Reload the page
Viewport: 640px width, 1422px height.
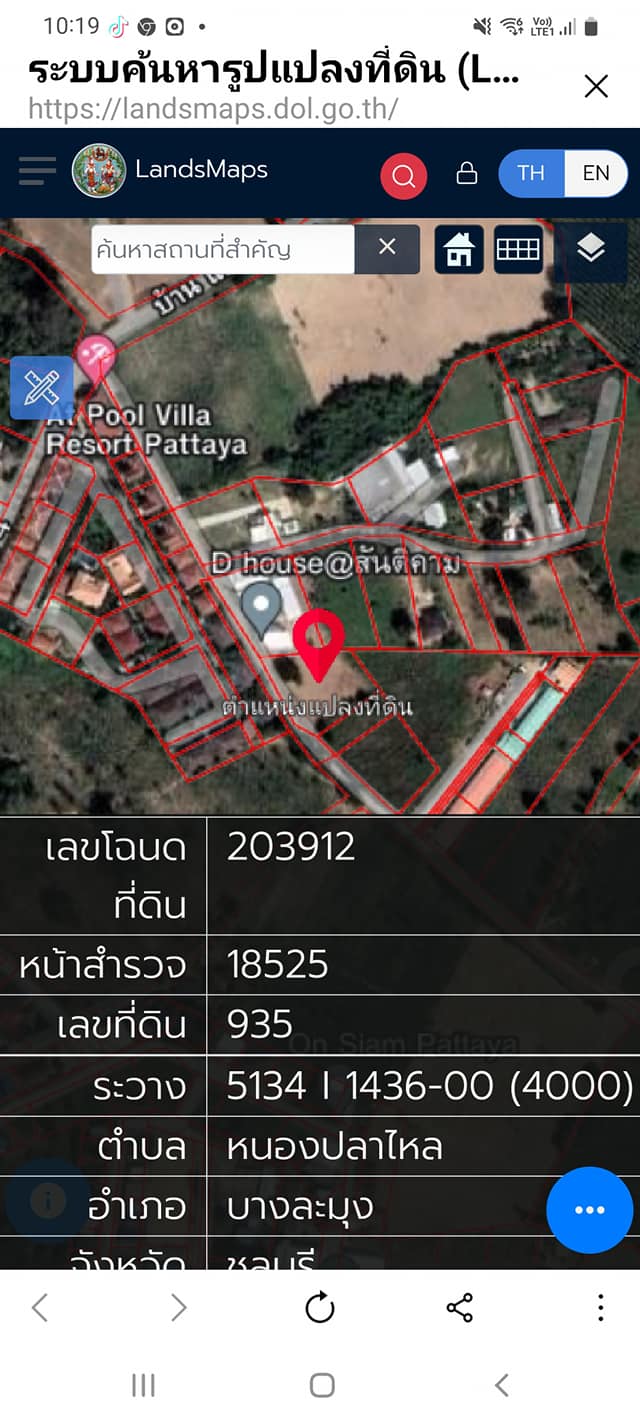coord(320,1307)
